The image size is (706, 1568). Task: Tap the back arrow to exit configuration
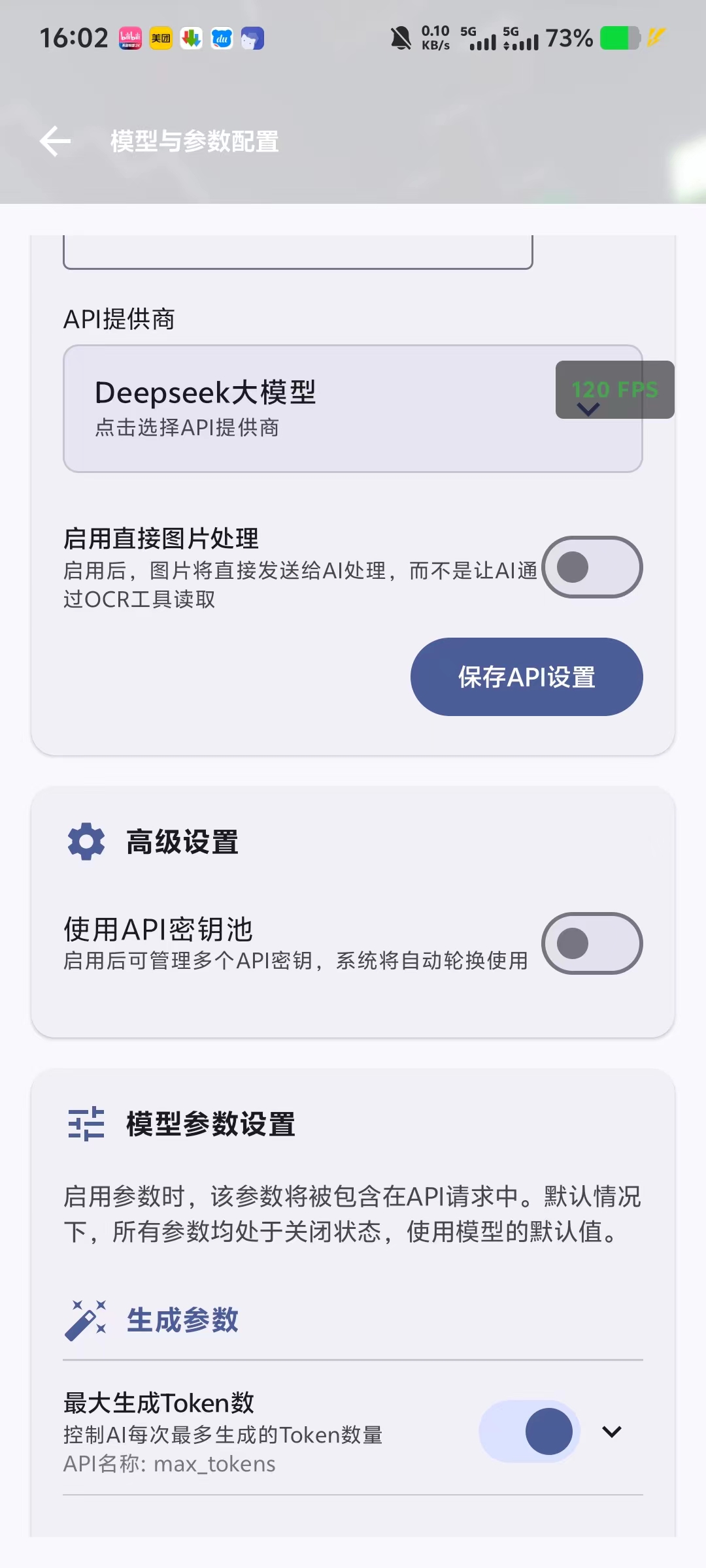click(x=56, y=140)
